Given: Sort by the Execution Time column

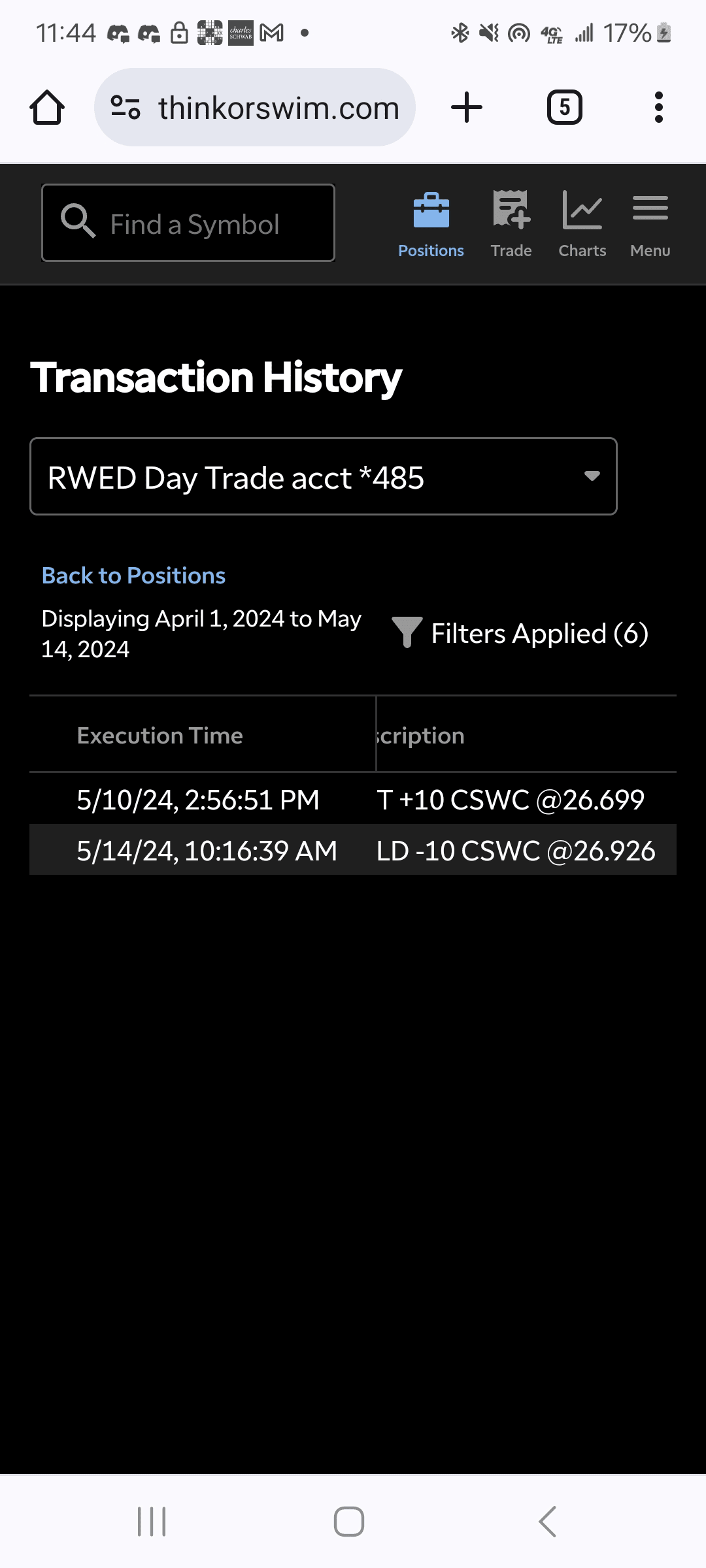Looking at the screenshot, I should click(160, 736).
